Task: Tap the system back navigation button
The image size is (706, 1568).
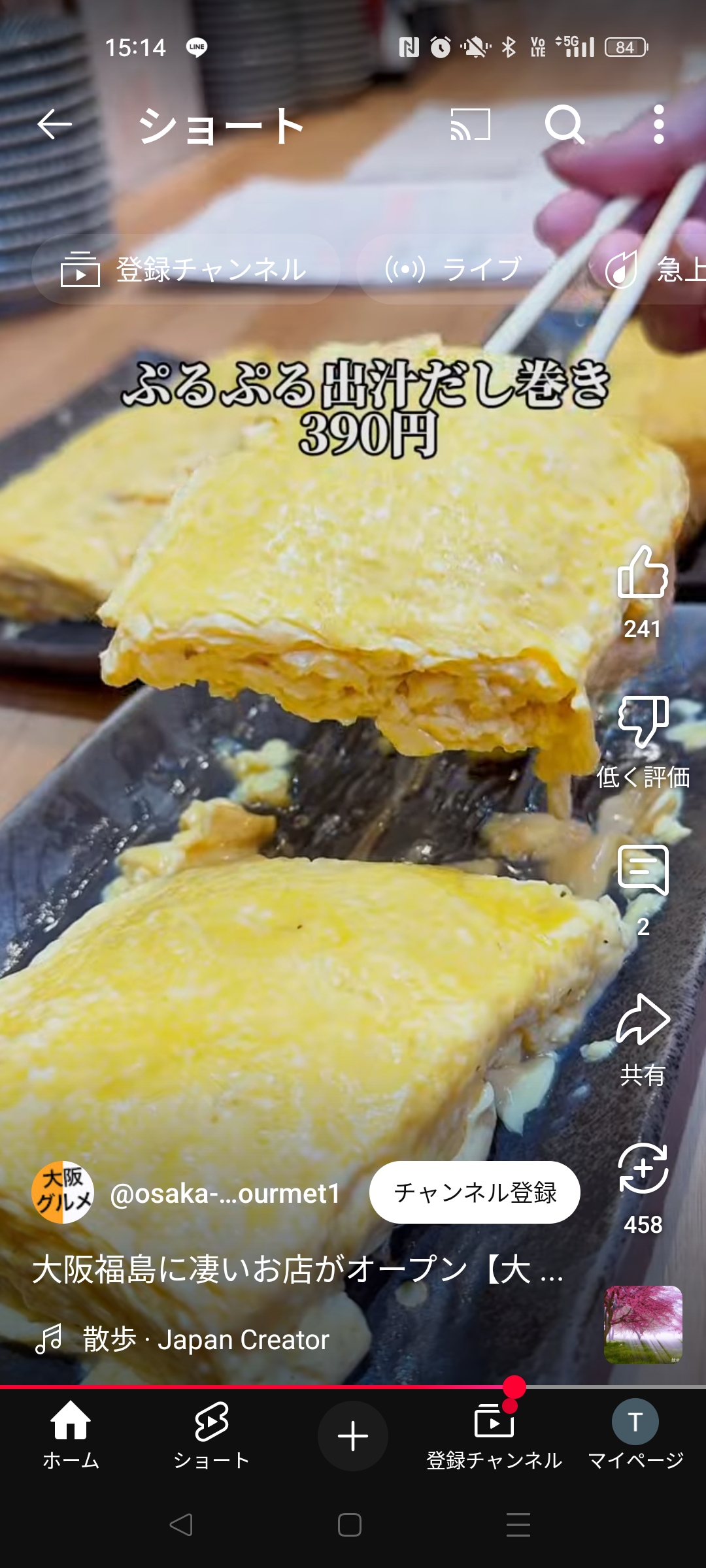Action: point(181,1525)
